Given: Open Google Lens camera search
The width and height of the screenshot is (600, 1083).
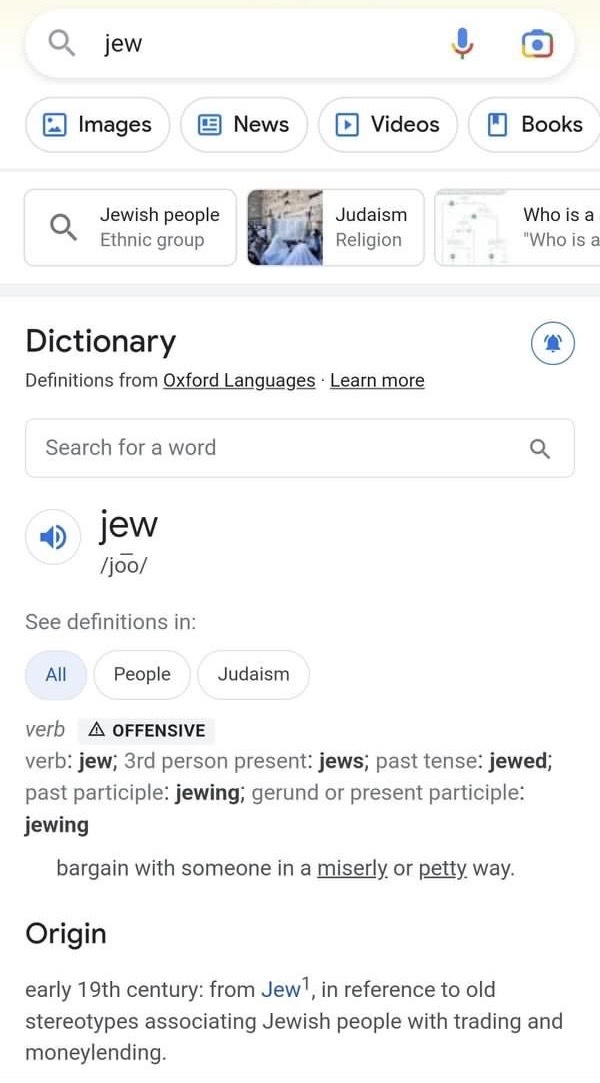Looking at the screenshot, I should (x=537, y=44).
